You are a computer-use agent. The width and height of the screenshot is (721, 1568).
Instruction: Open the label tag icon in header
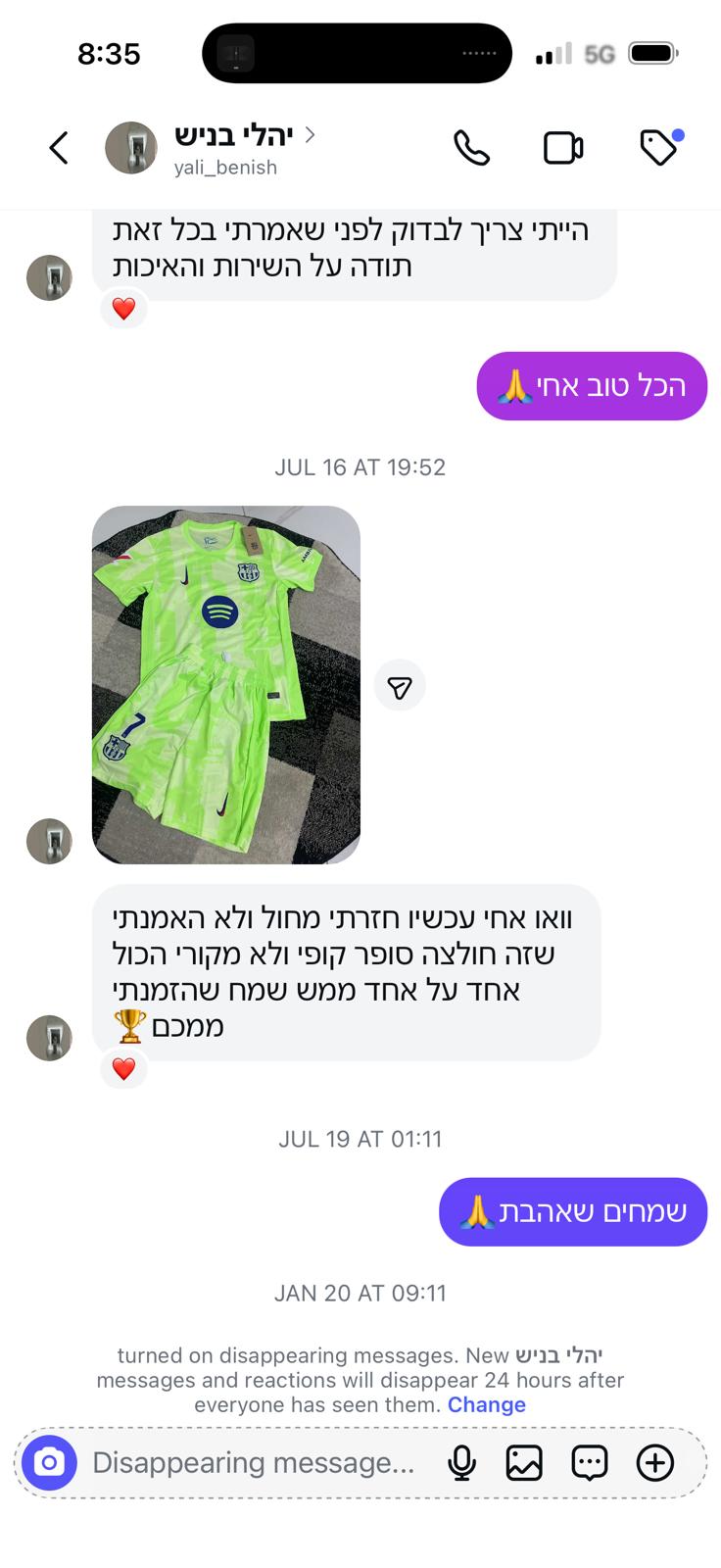point(658,148)
